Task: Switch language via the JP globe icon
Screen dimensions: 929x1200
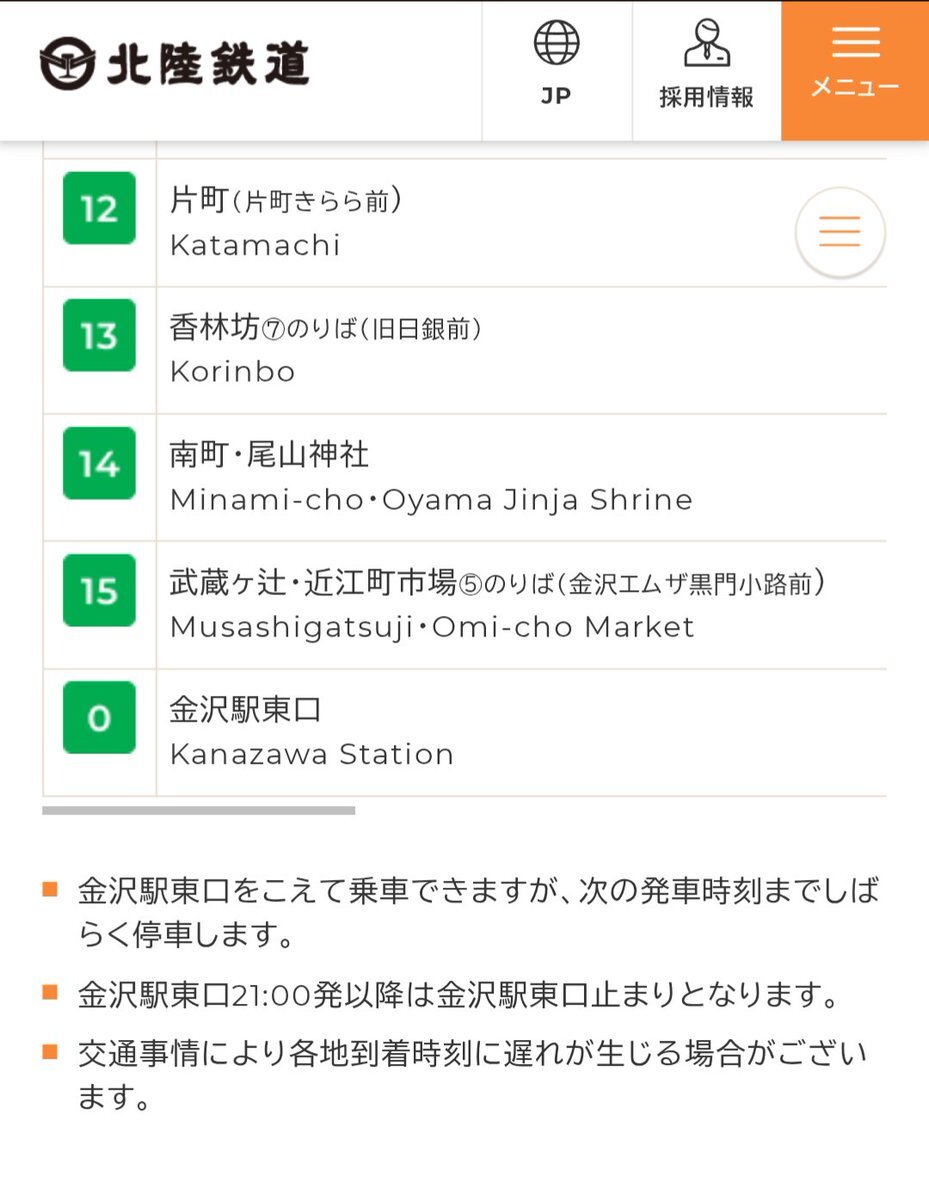Action: click(x=556, y=71)
